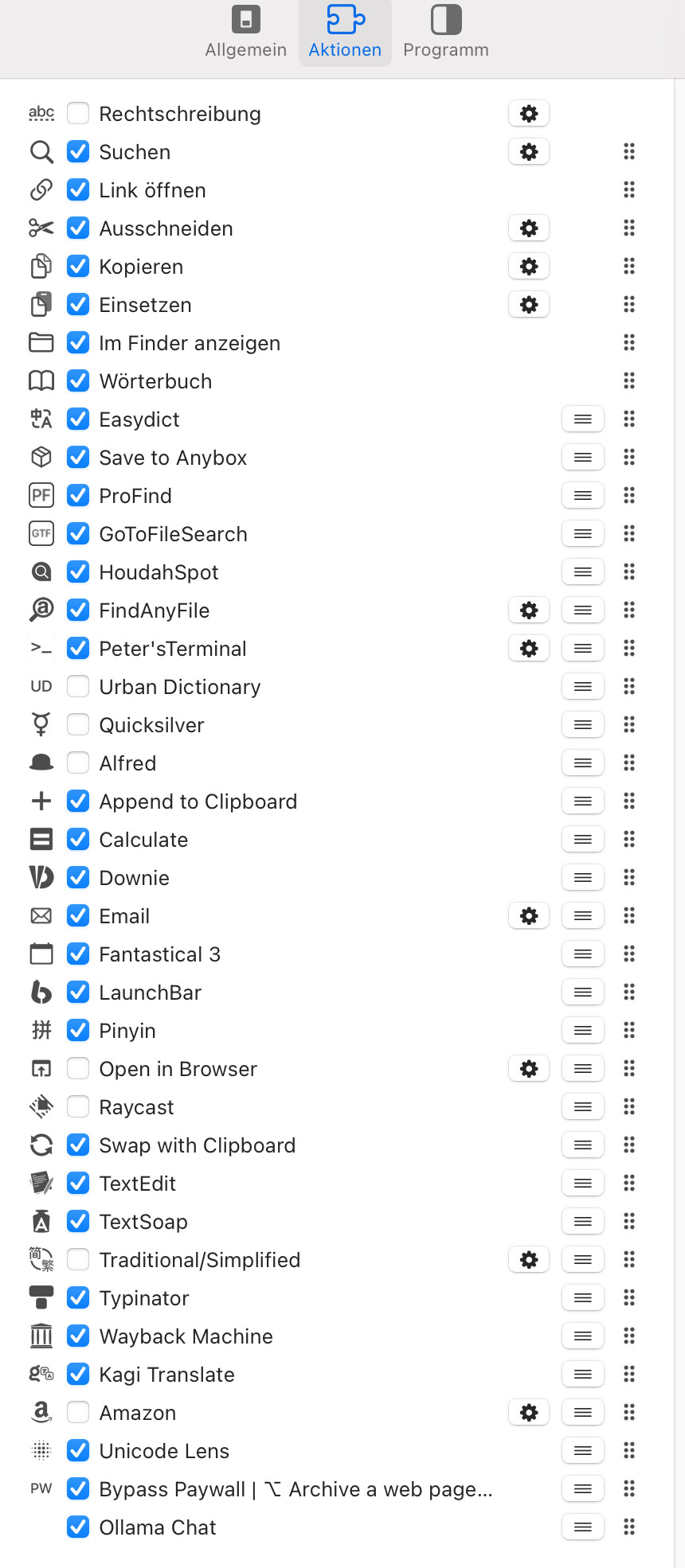The image size is (685, 1568).
Task: Open settings gear for Traditional/Simplified
Action: click(529, 1260)
